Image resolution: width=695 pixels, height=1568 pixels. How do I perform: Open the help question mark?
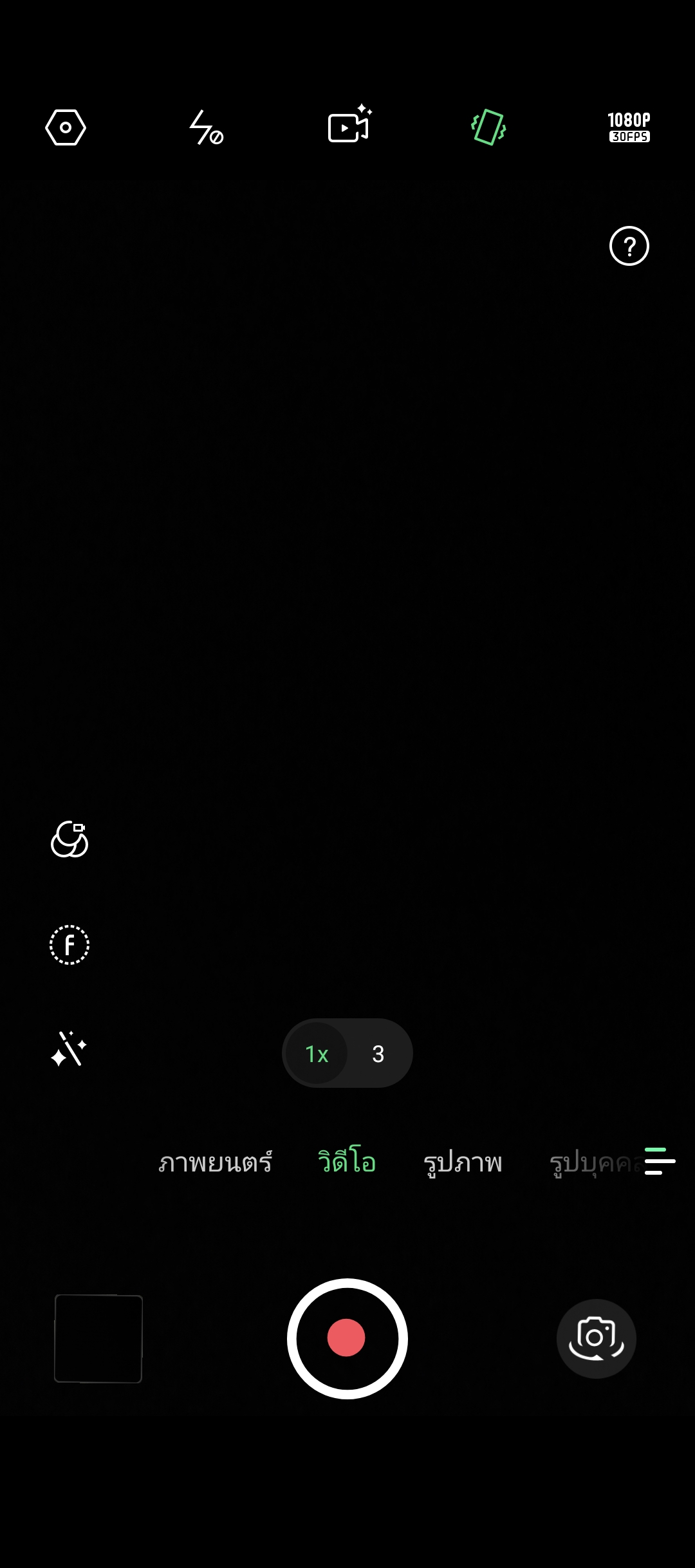tap(629, 246)
